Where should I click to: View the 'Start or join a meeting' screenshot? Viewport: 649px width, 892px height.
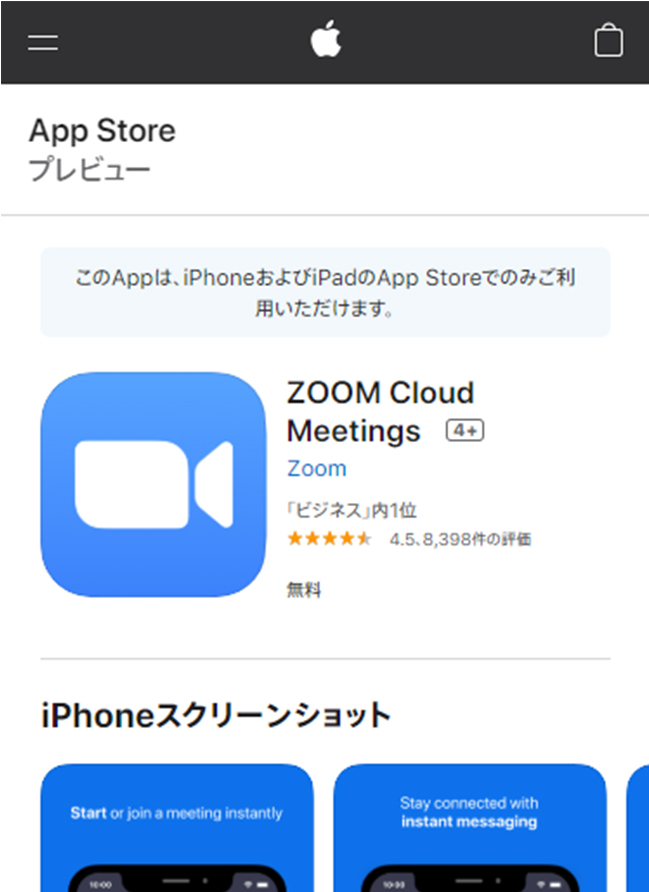pos(177,828)
